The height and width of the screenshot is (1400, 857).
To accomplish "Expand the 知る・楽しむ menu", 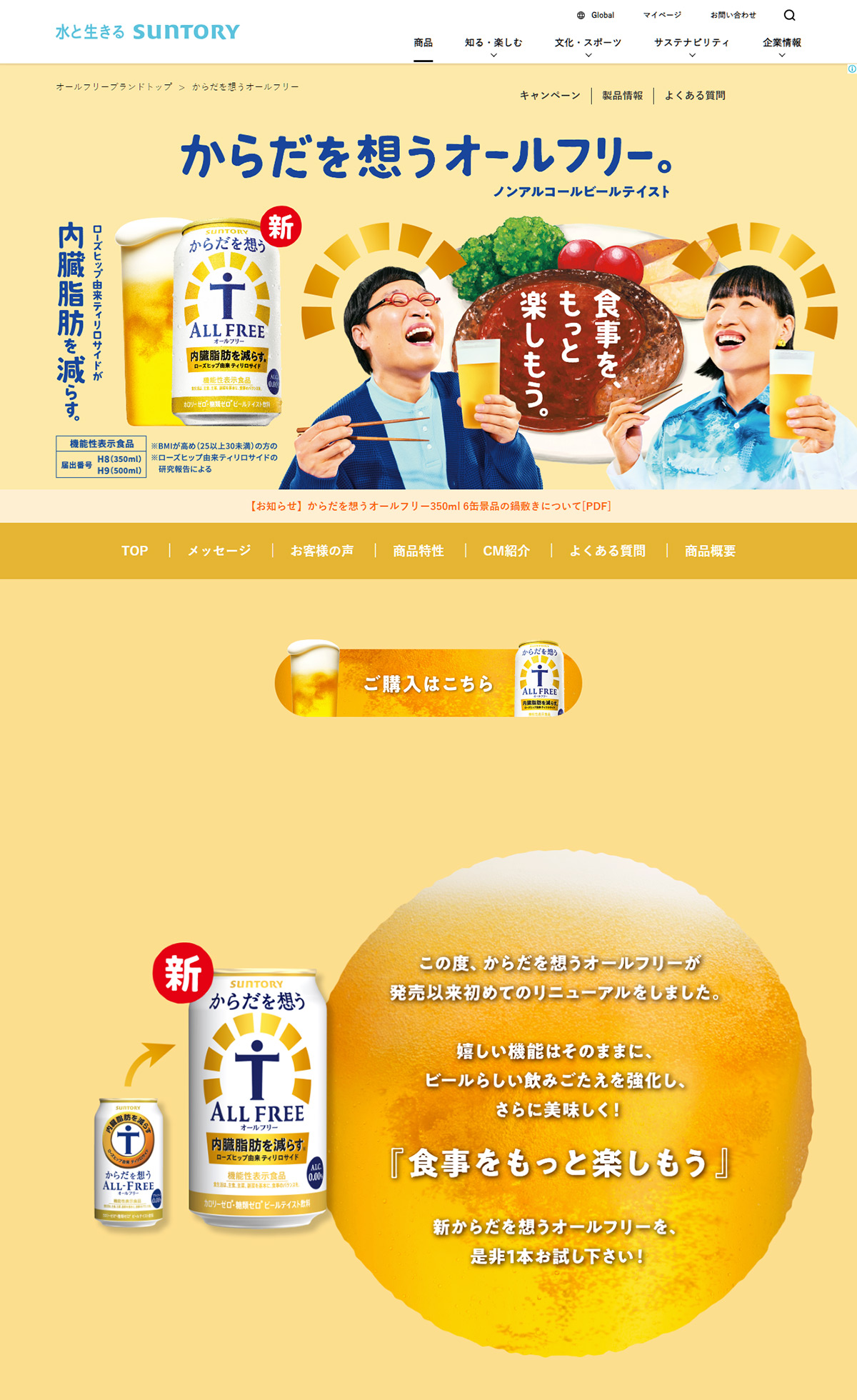I will 493,44.
